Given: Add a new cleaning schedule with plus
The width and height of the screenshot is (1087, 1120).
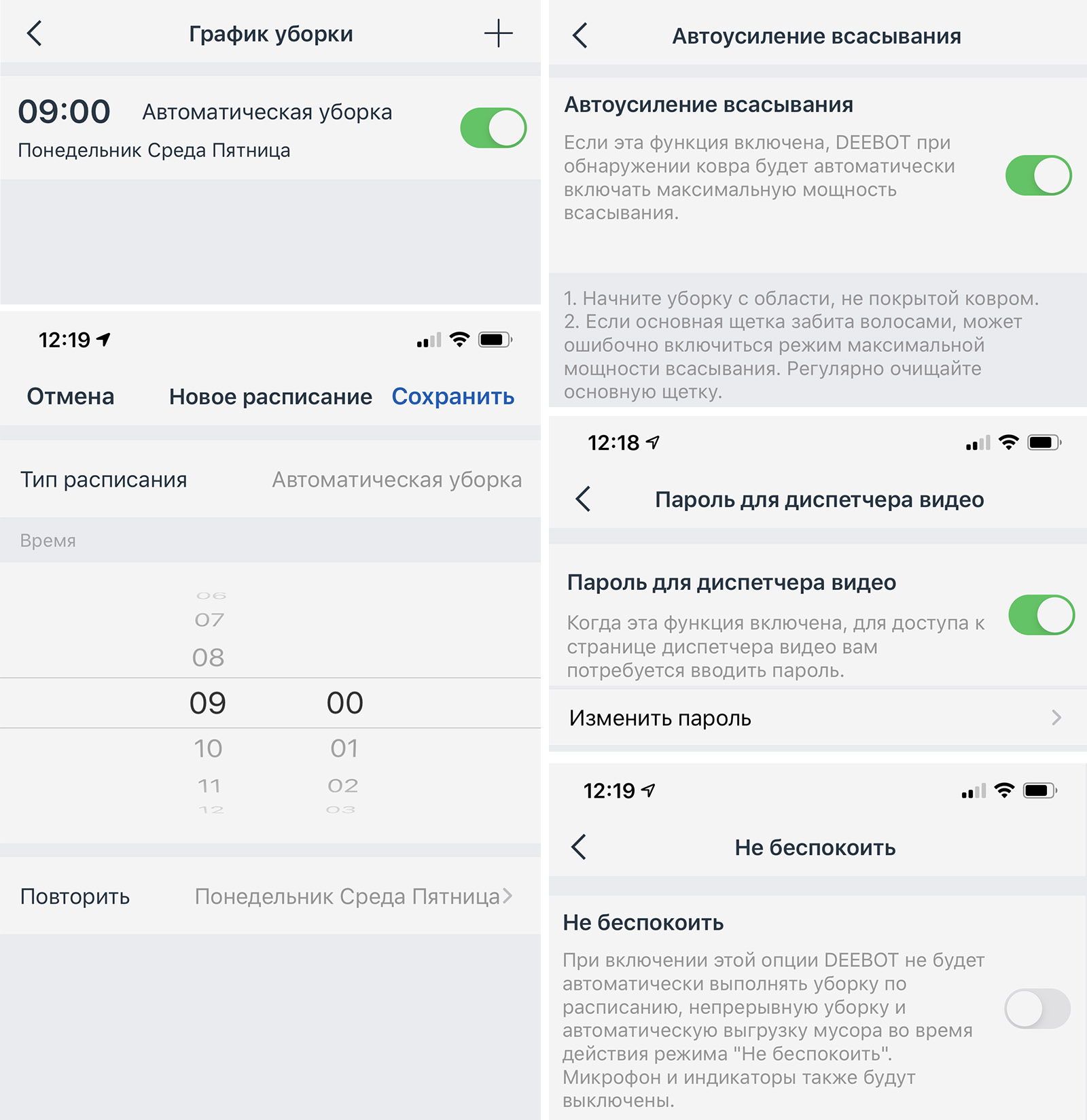Looking at the screenshot, I should point(498,33).
